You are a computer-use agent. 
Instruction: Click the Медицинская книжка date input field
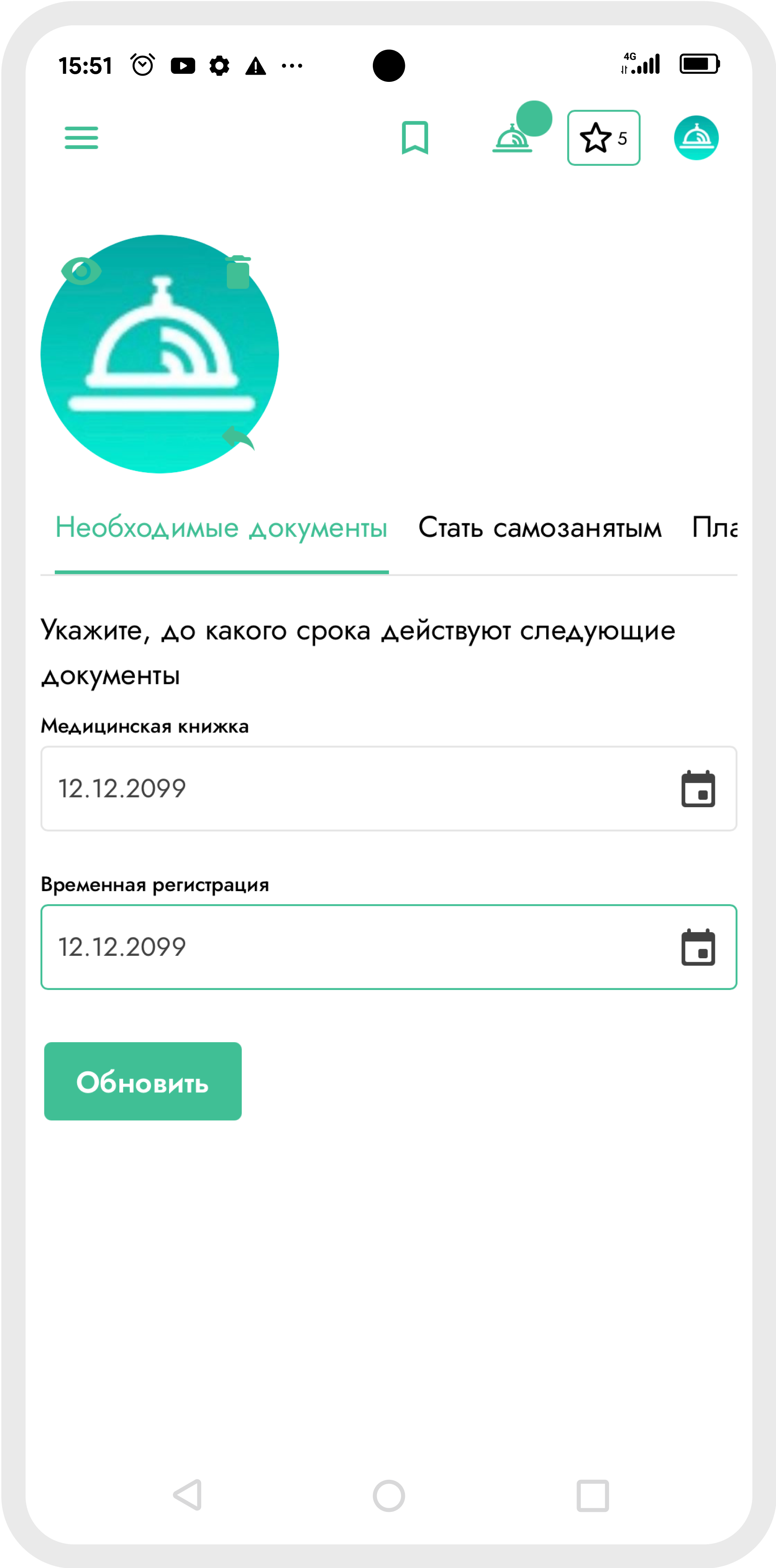[x=304, y=789]
